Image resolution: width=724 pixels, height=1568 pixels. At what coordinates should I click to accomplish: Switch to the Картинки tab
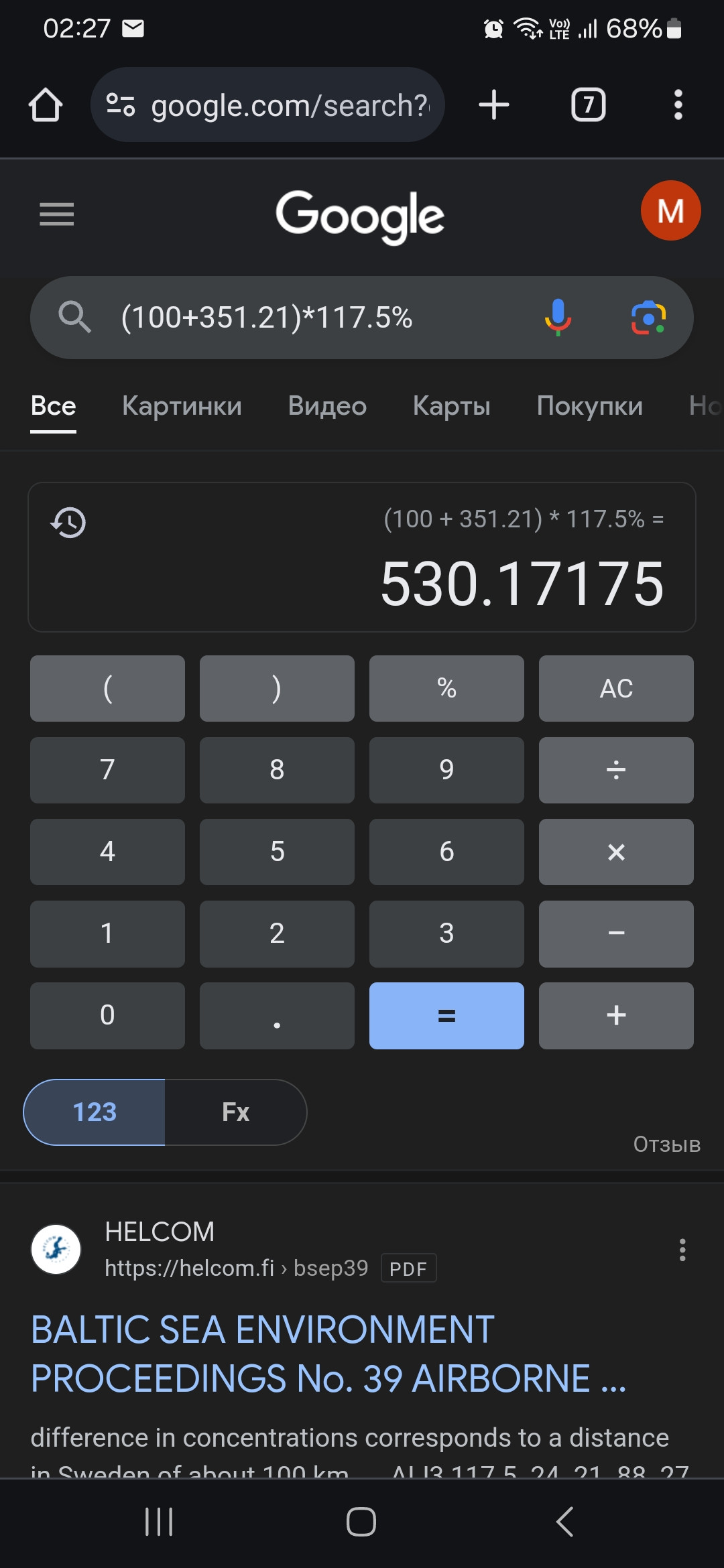click(x=182, y=406)
